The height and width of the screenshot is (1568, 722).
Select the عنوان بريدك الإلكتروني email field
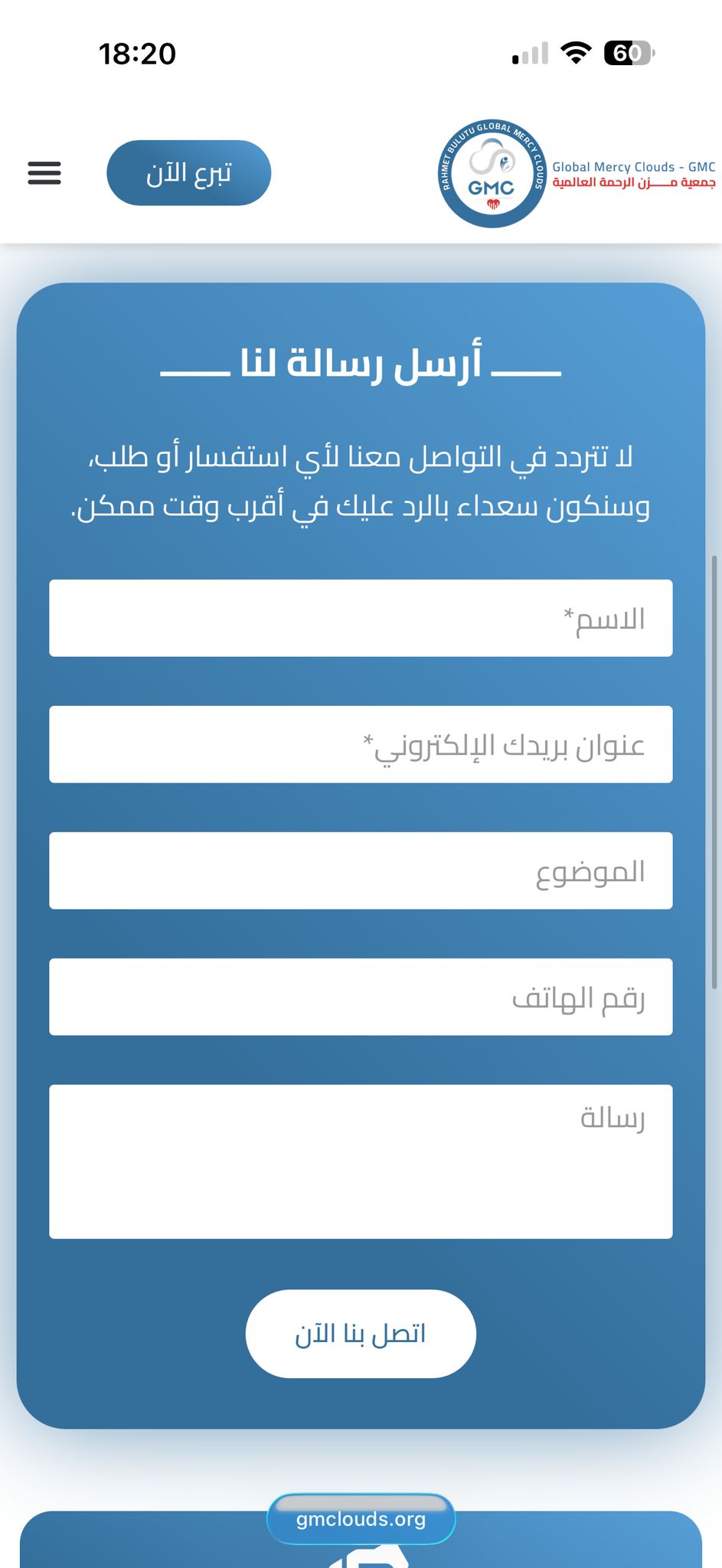361,744
